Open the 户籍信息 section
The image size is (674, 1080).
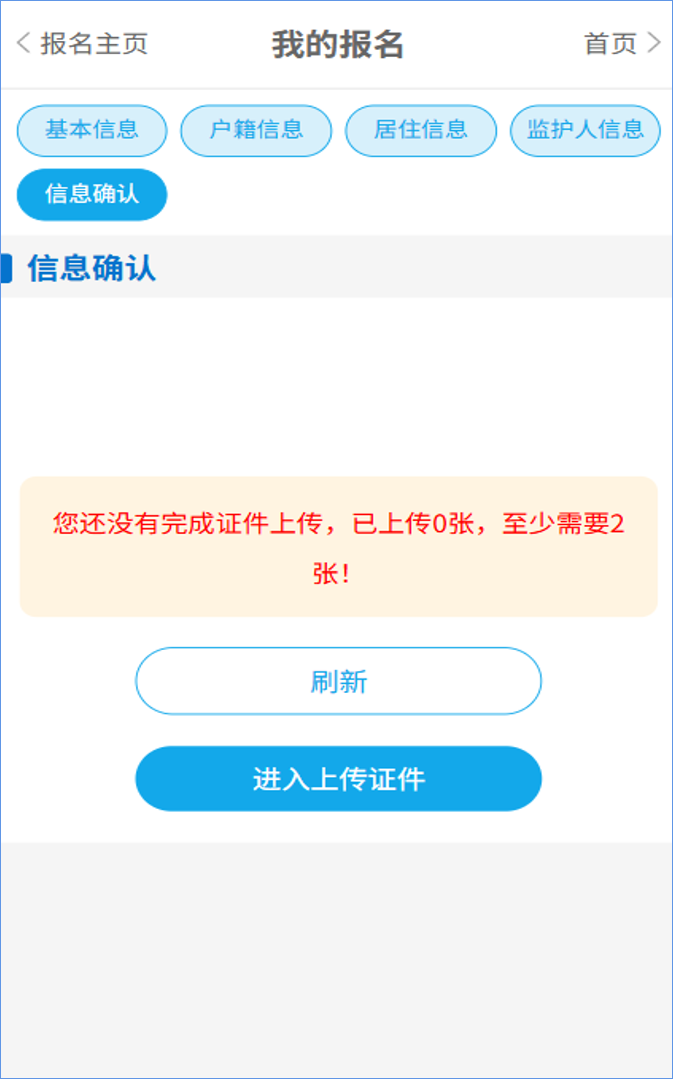click(x=256, y=130)
